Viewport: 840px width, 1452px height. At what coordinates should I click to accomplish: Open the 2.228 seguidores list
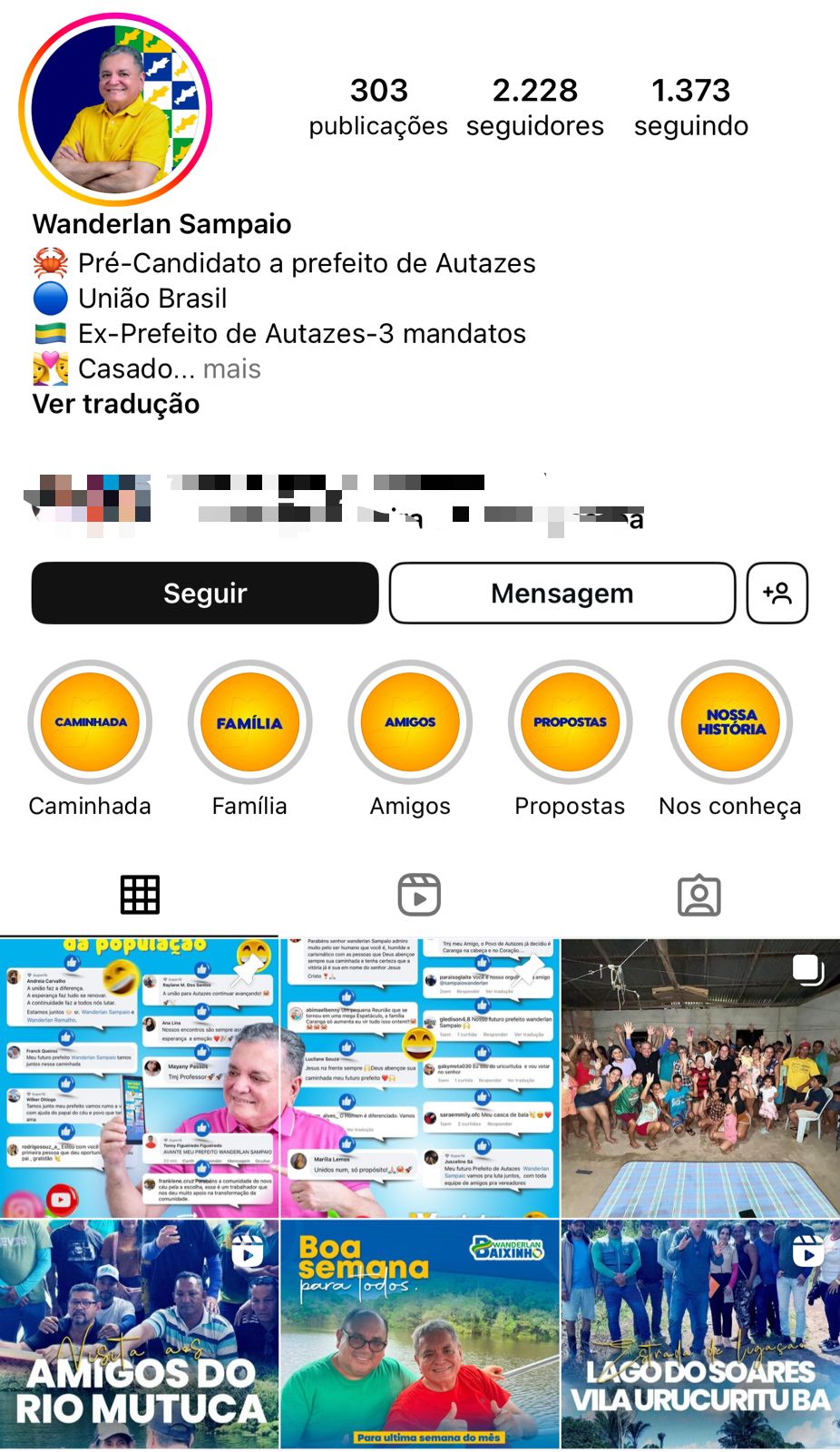[534, 107]
